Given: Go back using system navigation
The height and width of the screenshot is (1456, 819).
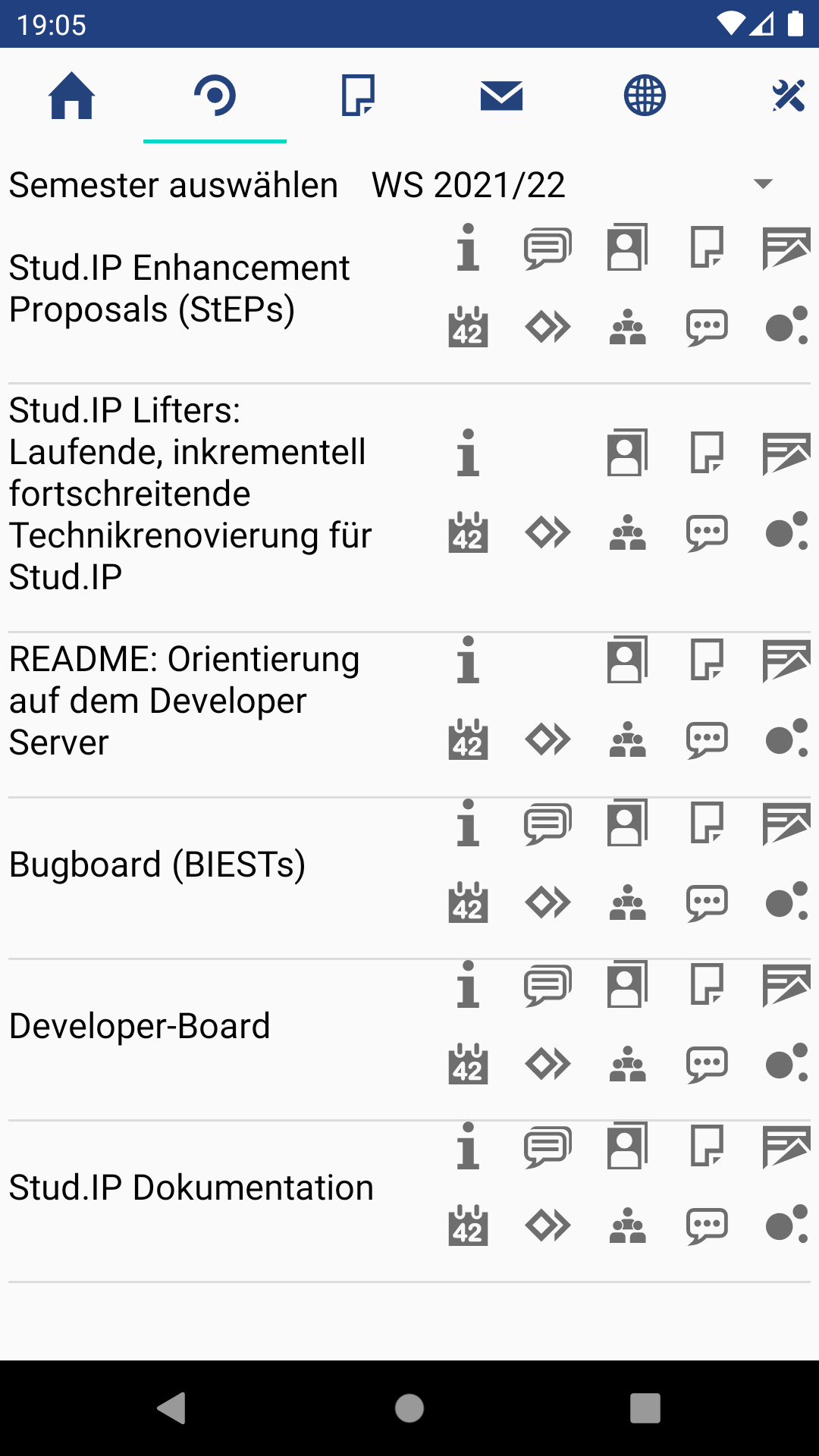Looking at the screenshot, I should 172,1408.
